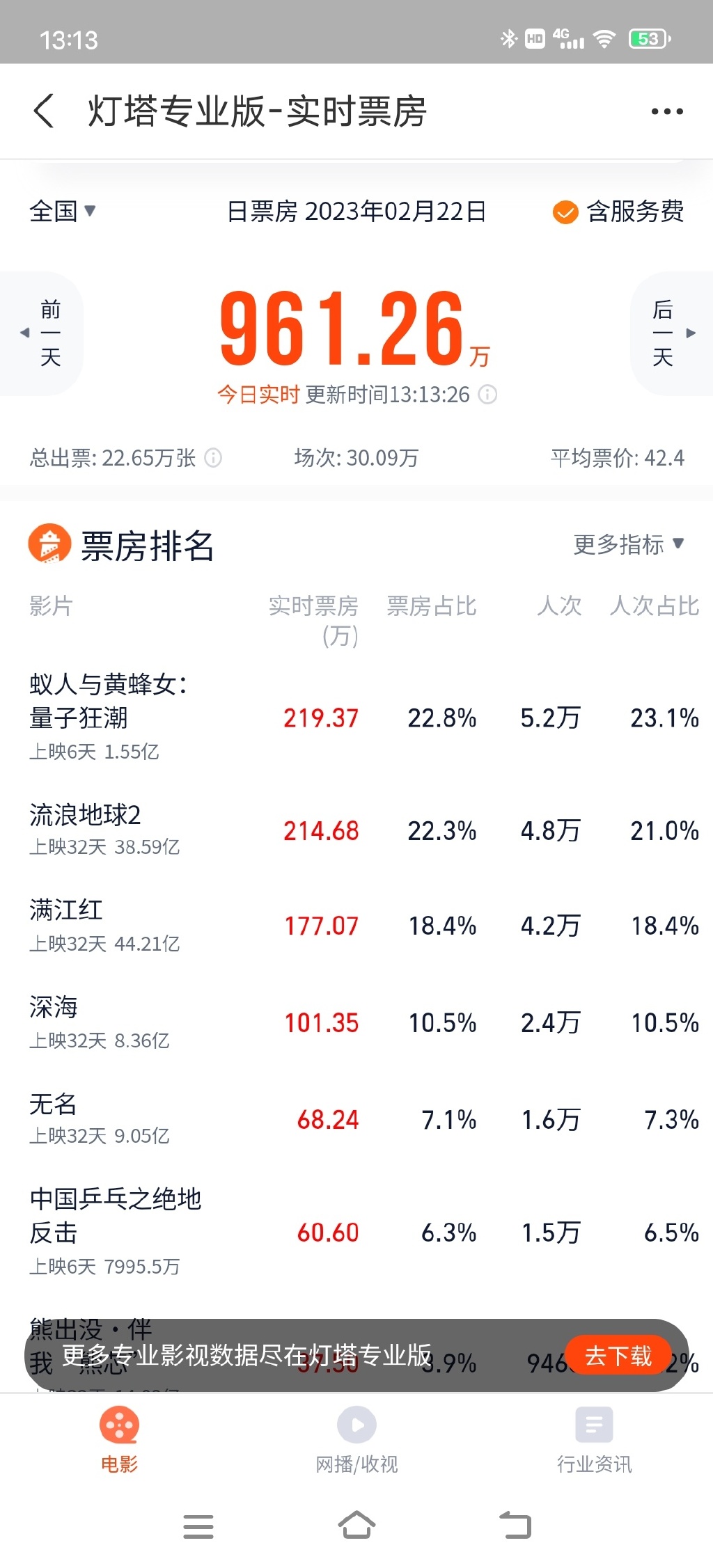Tap the back arrow in the title bar
The height and width of the screenshot is (1568, 713).
pos(44,111)
